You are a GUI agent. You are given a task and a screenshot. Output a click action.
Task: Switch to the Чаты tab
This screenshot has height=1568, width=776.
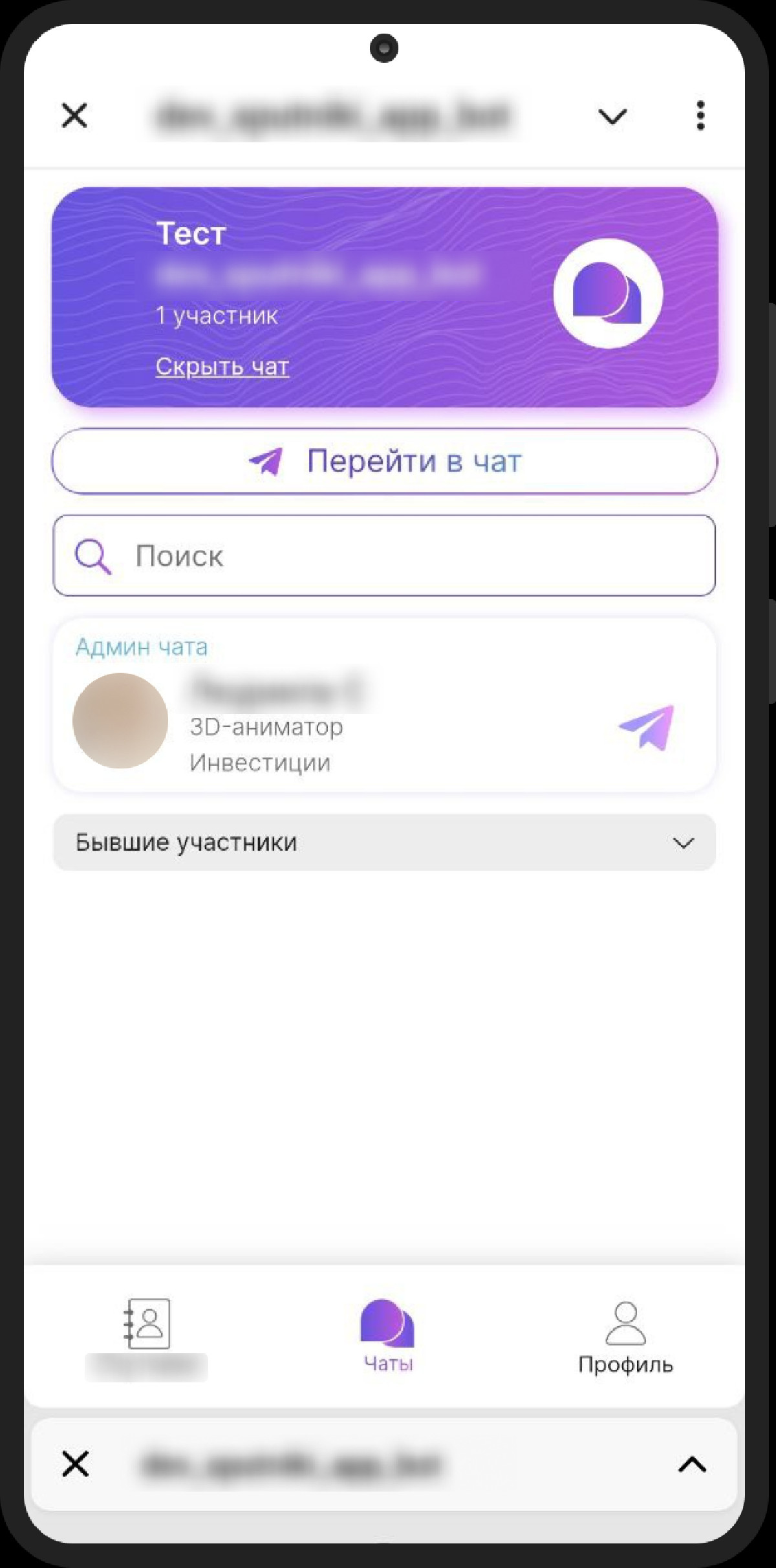[x=387, y=1335]
